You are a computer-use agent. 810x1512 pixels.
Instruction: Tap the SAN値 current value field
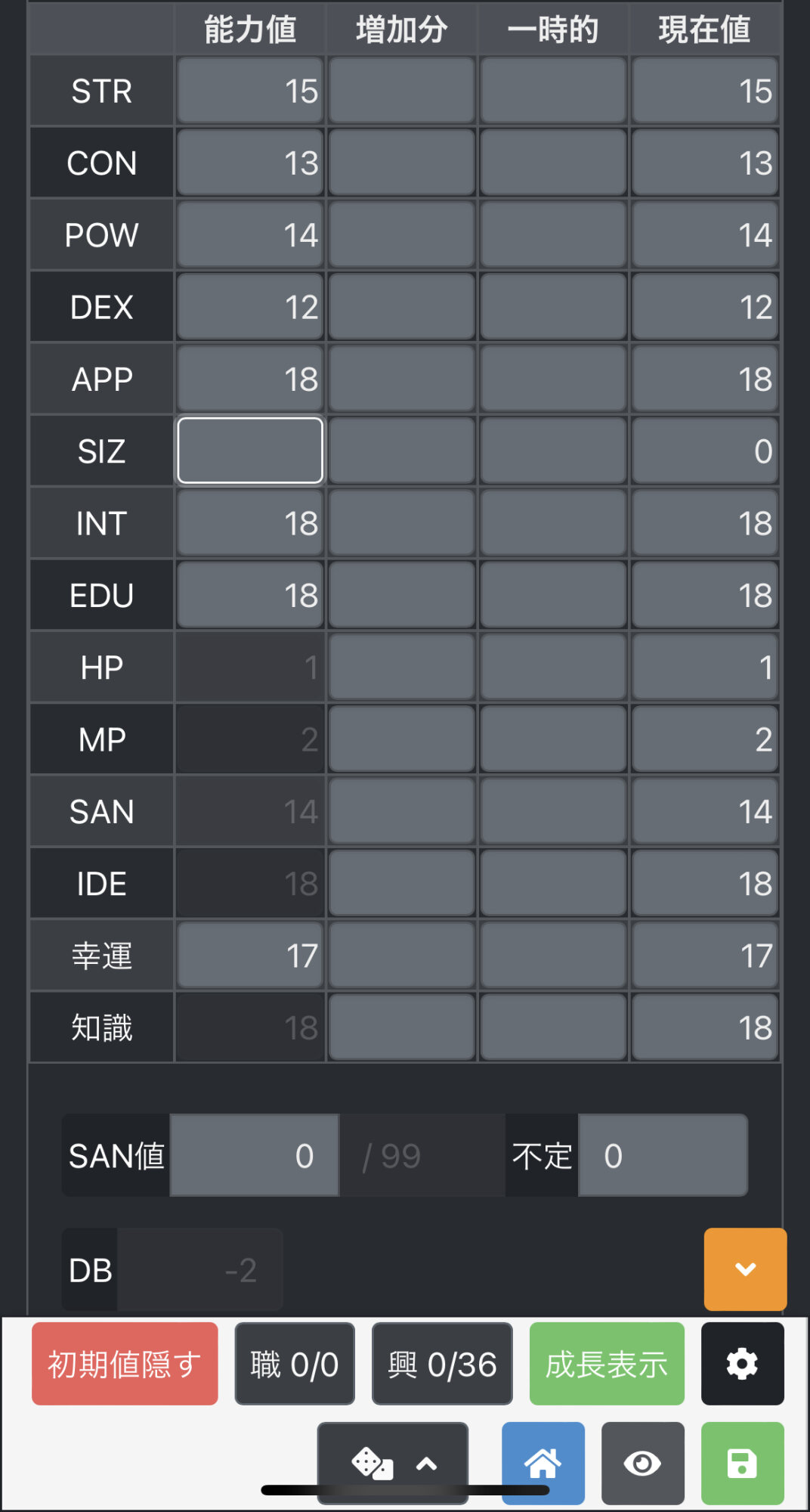pyautogui.click(x=254, y=1155)
